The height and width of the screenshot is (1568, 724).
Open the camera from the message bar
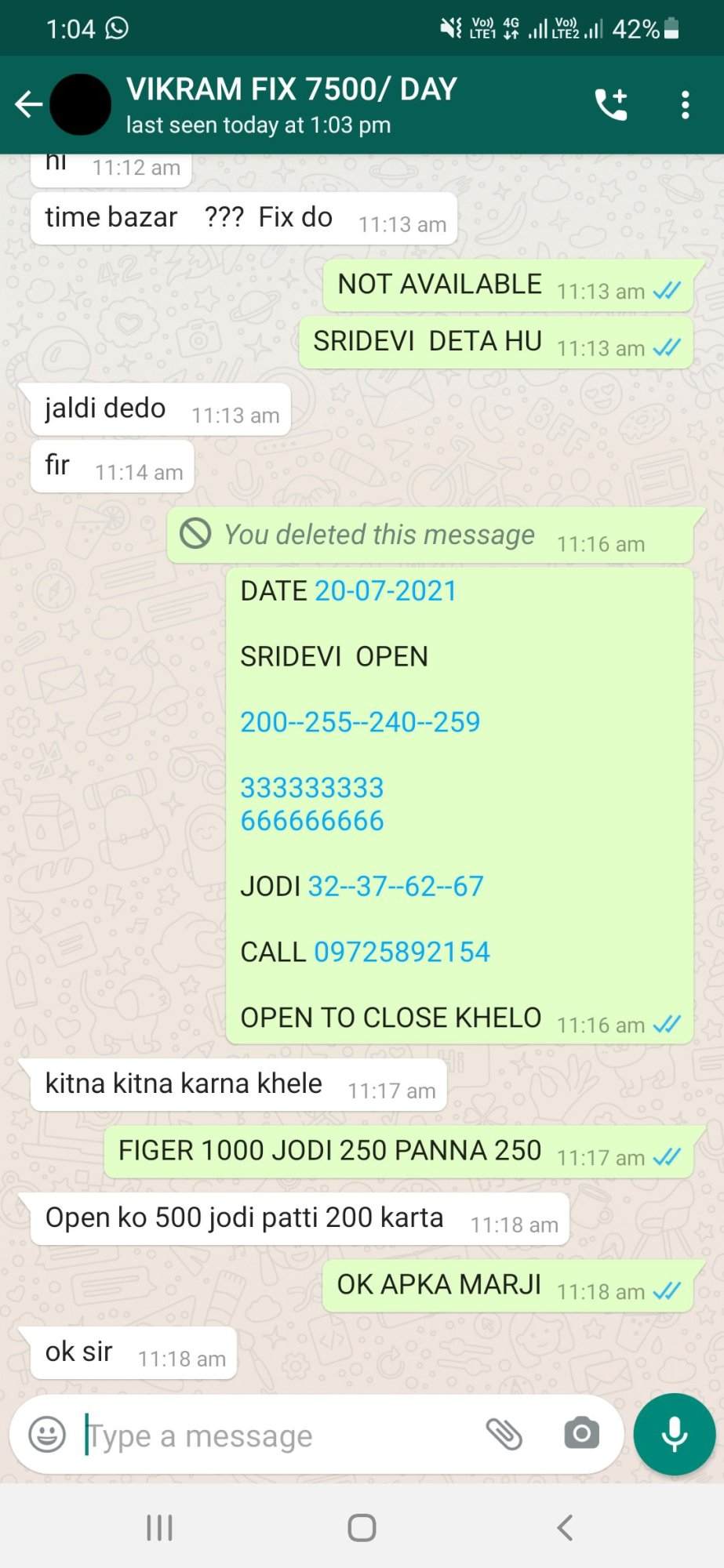(x=581, y=1435)
